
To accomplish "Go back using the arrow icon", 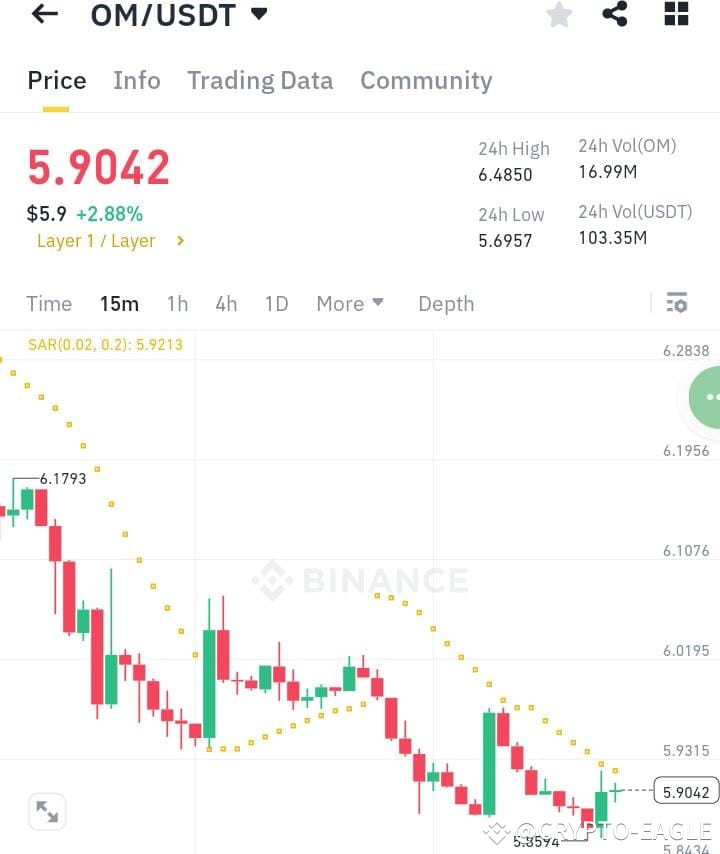I will coord(42,15).
